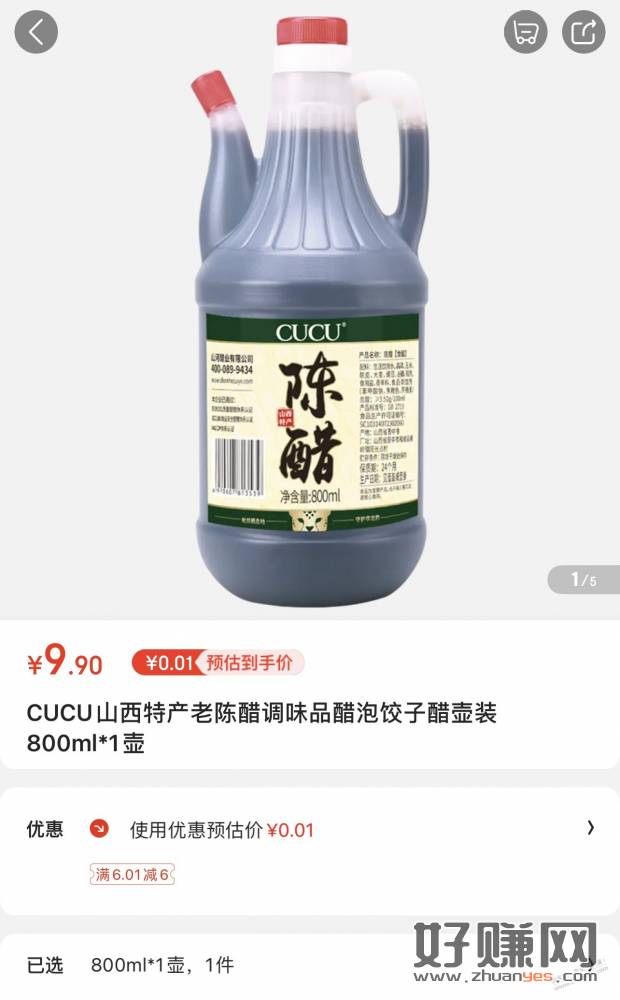
Task: Tap the ¥0.01 预估到手价 badge
Action: point(218,663)
